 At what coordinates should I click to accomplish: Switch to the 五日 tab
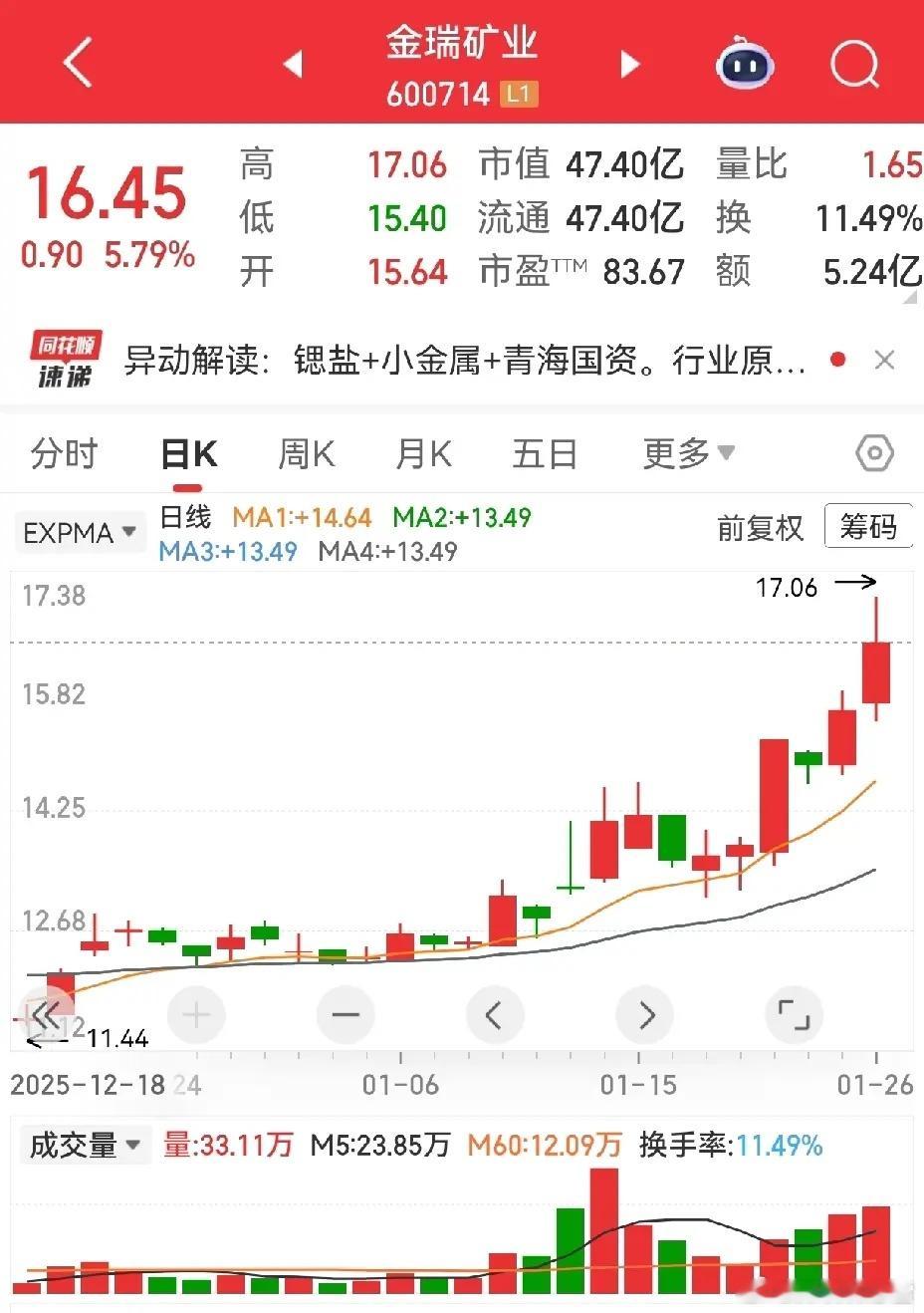click(544, 454)
